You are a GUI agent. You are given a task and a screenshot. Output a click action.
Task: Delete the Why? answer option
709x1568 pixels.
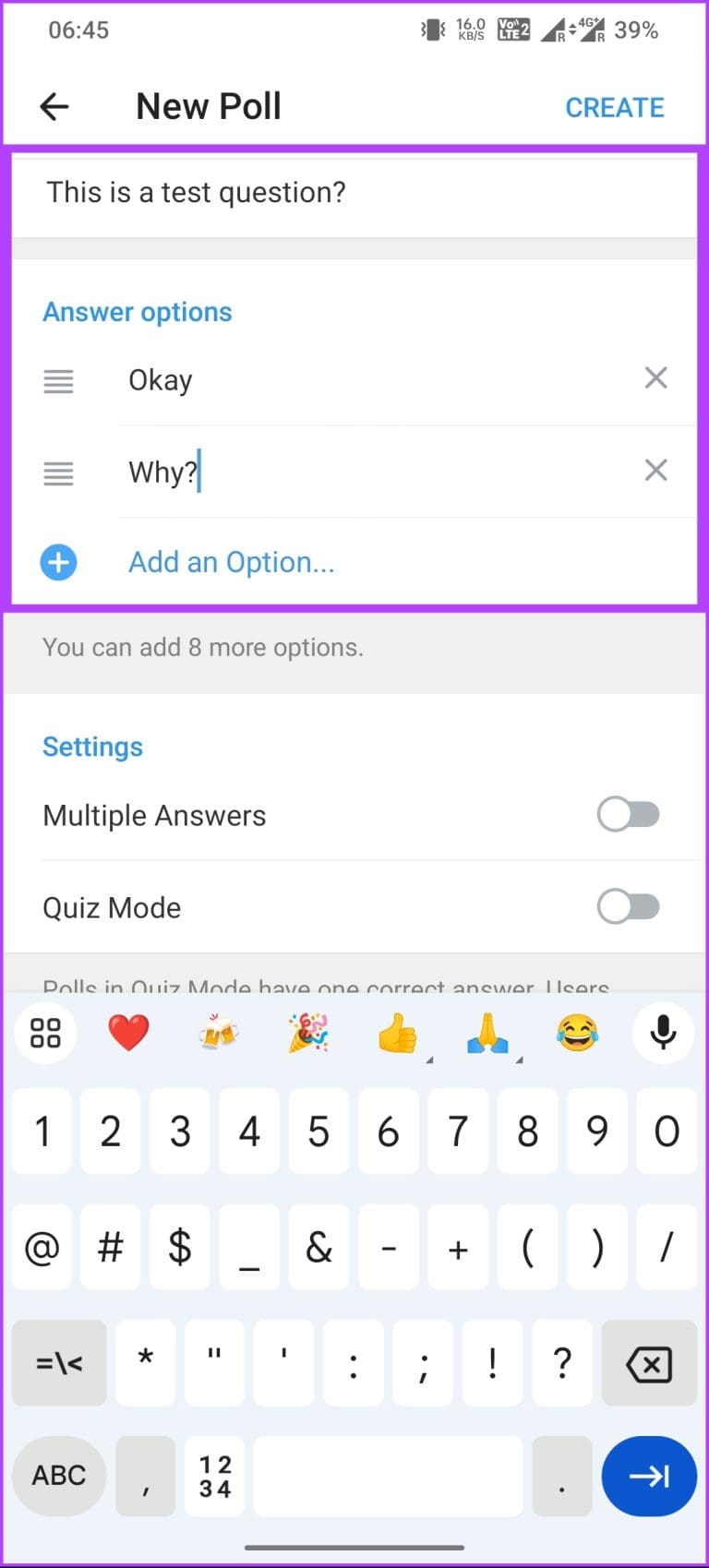pos(656,470)
